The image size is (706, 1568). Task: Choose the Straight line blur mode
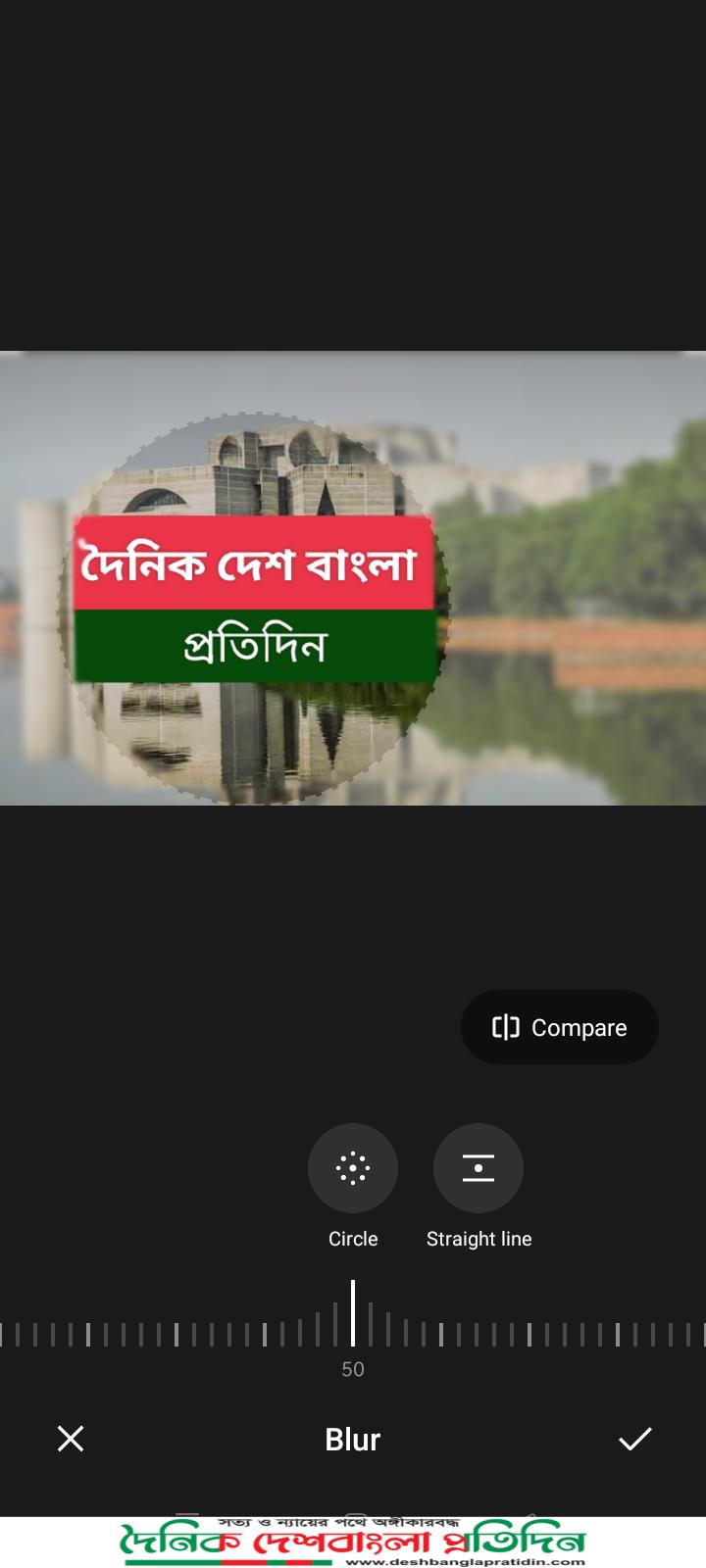tap(479, 1168)
